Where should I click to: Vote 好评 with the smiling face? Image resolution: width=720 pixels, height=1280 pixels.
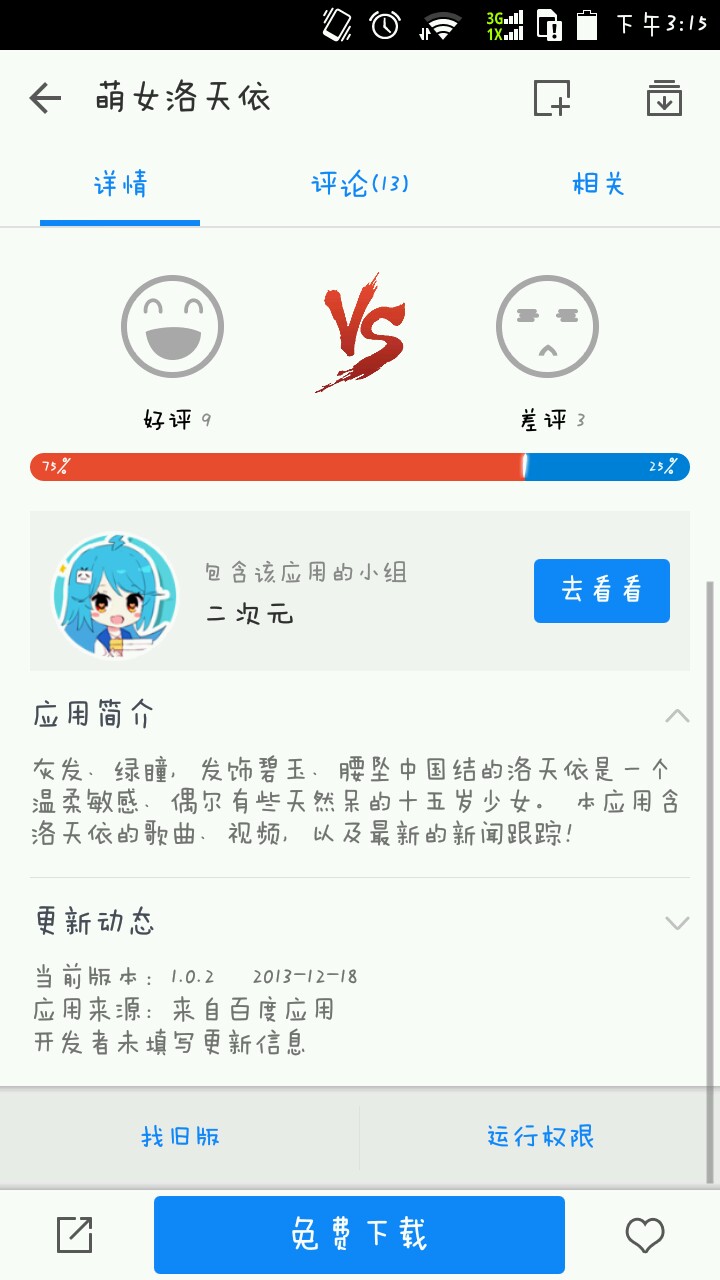click(x=172, y=327)
